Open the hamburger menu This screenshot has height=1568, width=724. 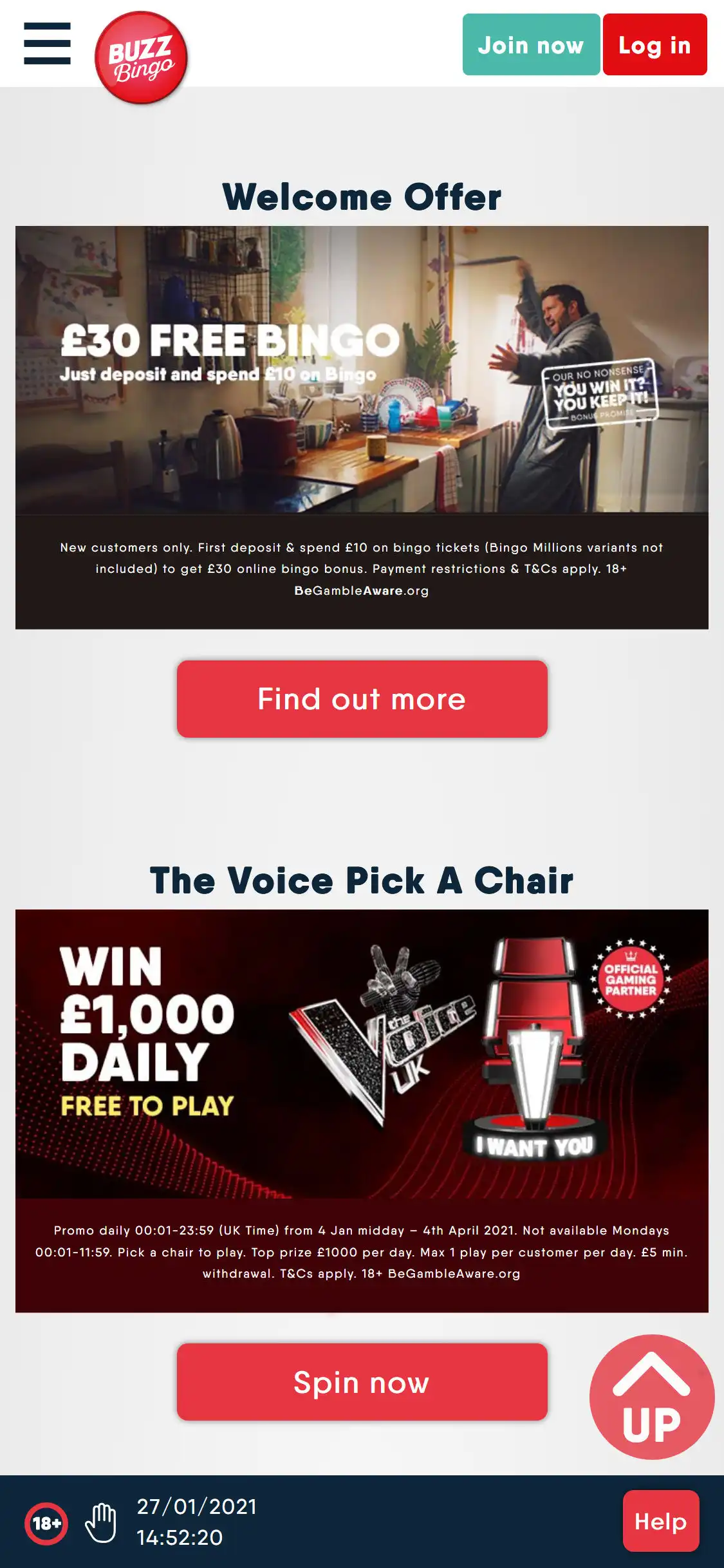pyautogui.click(x=47, y=44)
